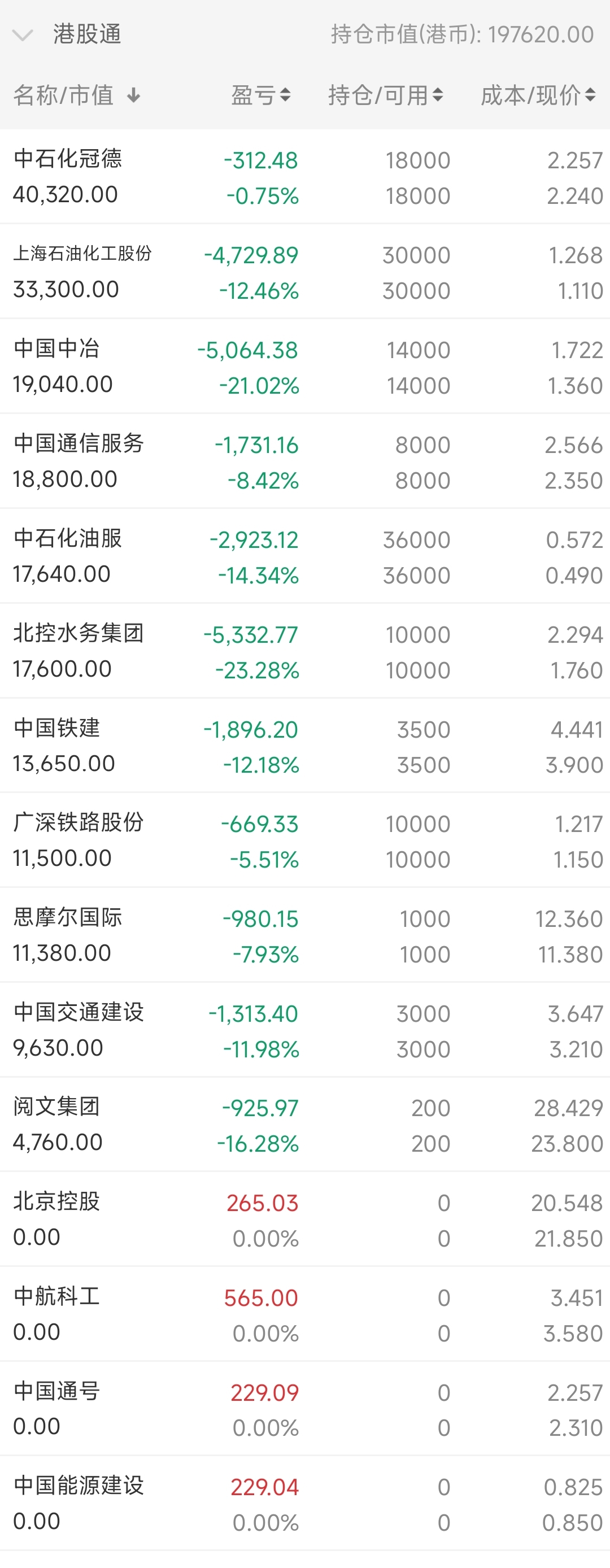The width and height of the screenshot is (610, 1568).
Task: Open 北控水务集团 holding
Action: [x=304, y=651]
